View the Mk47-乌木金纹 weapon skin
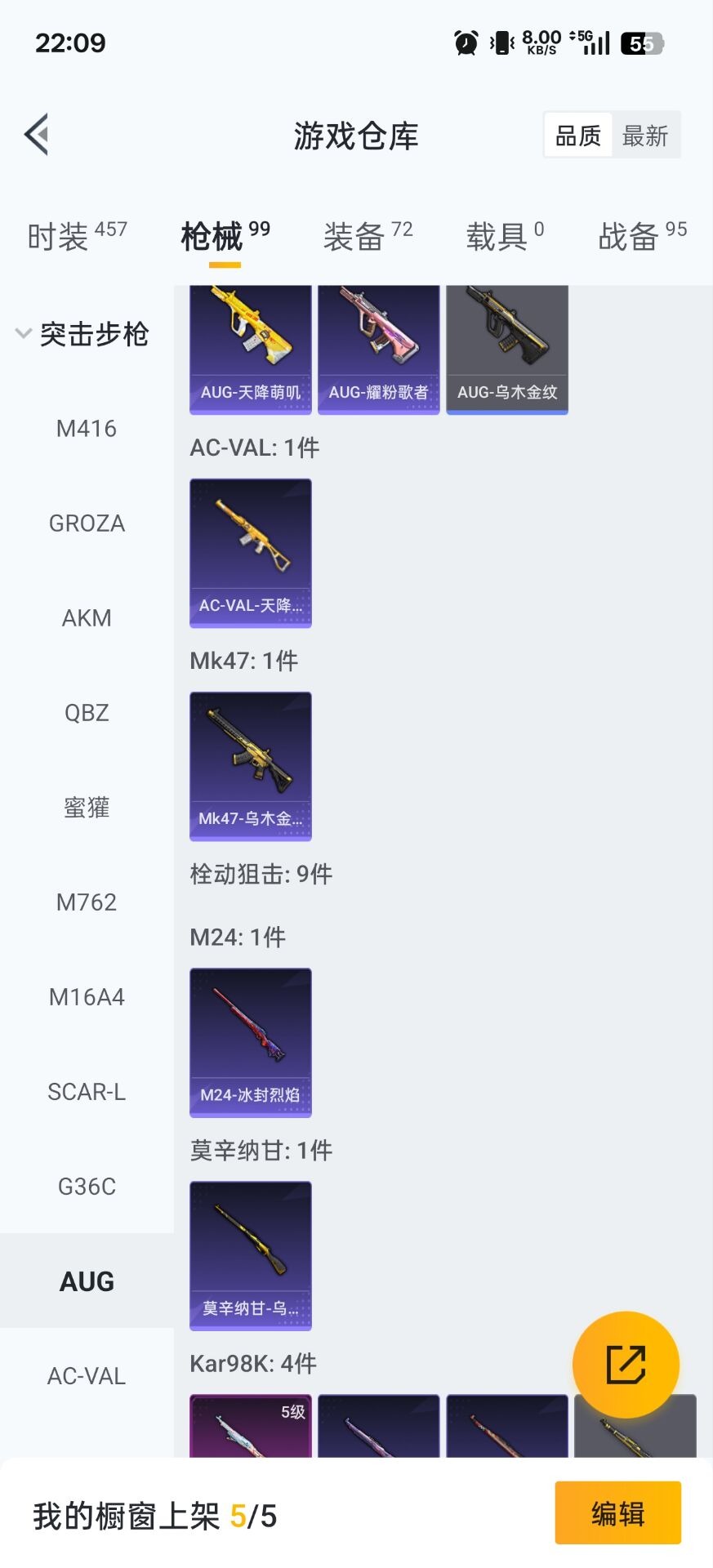The height and width of the screenshot is (1568, 713). (250, 766)
